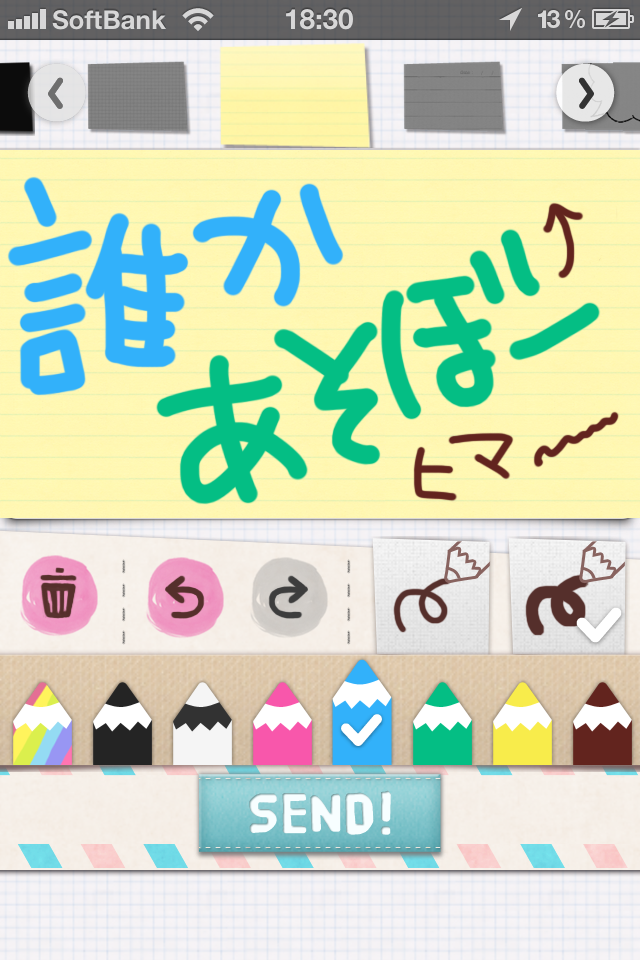
Task: Select the yellow lined note paper
Action: coord(295,95)
